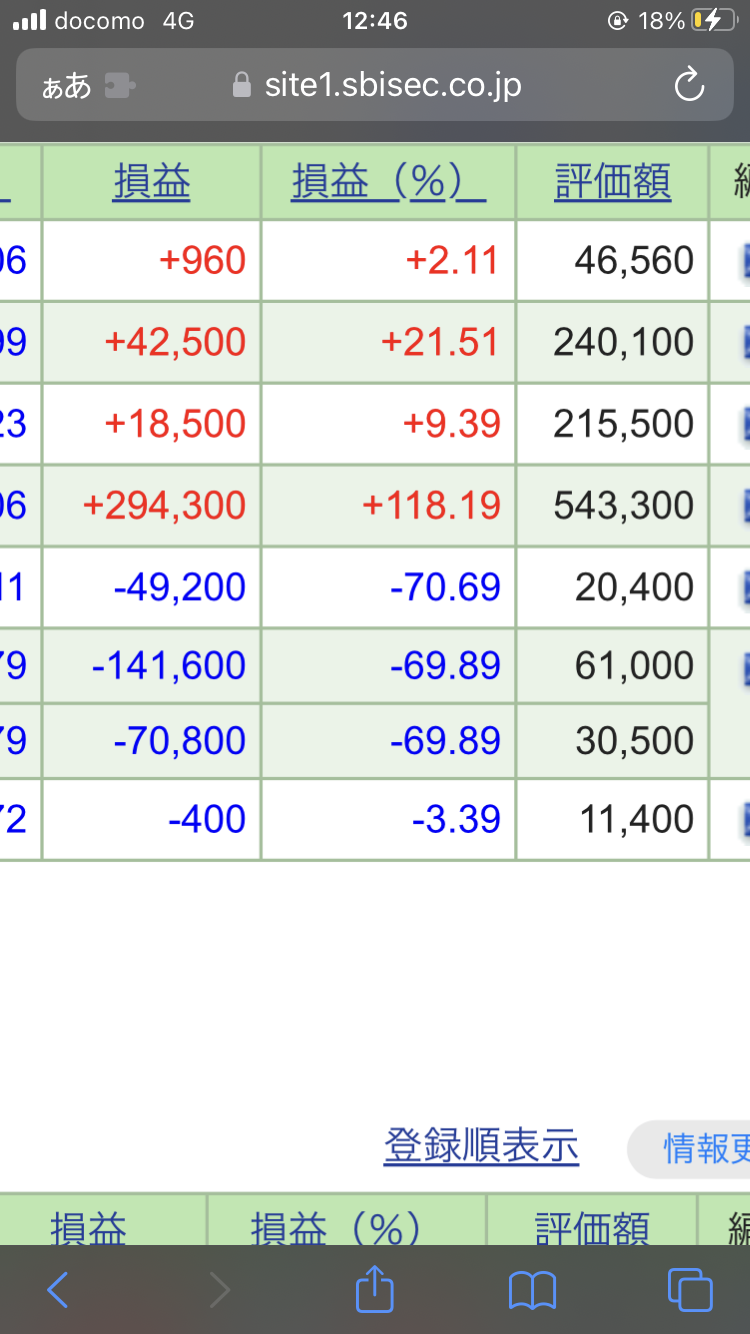Open the Safari share sheet
The image size is (750, 1334).
(375, 1290)
